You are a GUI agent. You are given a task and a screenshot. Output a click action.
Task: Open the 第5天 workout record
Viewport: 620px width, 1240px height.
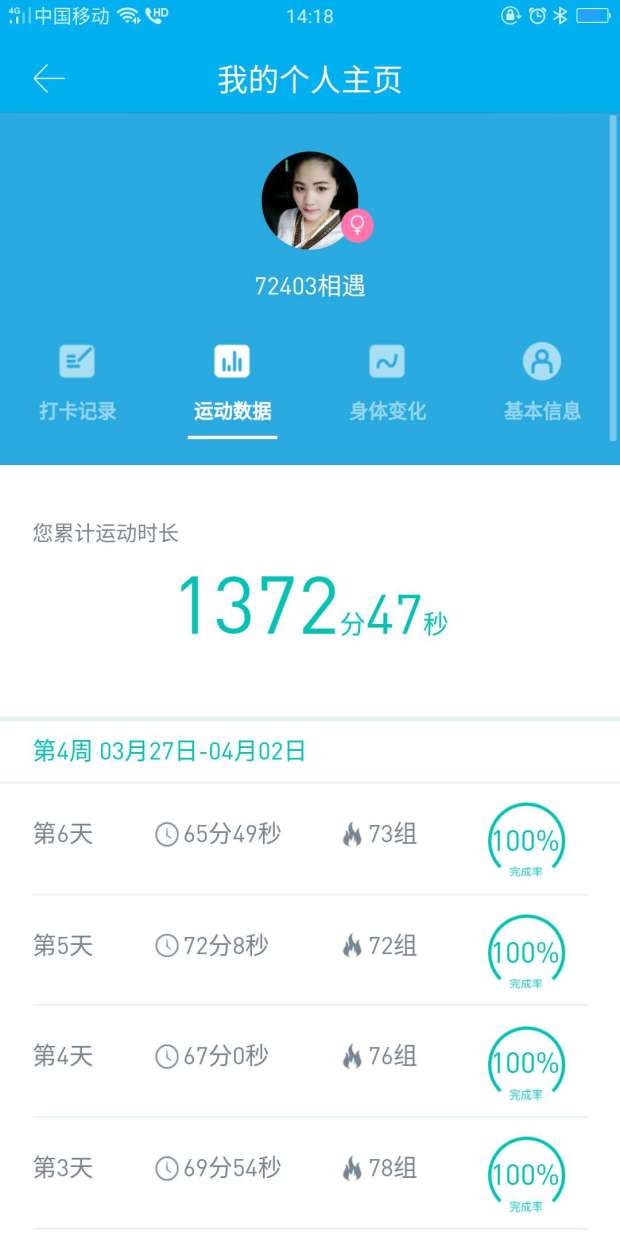(310, 949)
